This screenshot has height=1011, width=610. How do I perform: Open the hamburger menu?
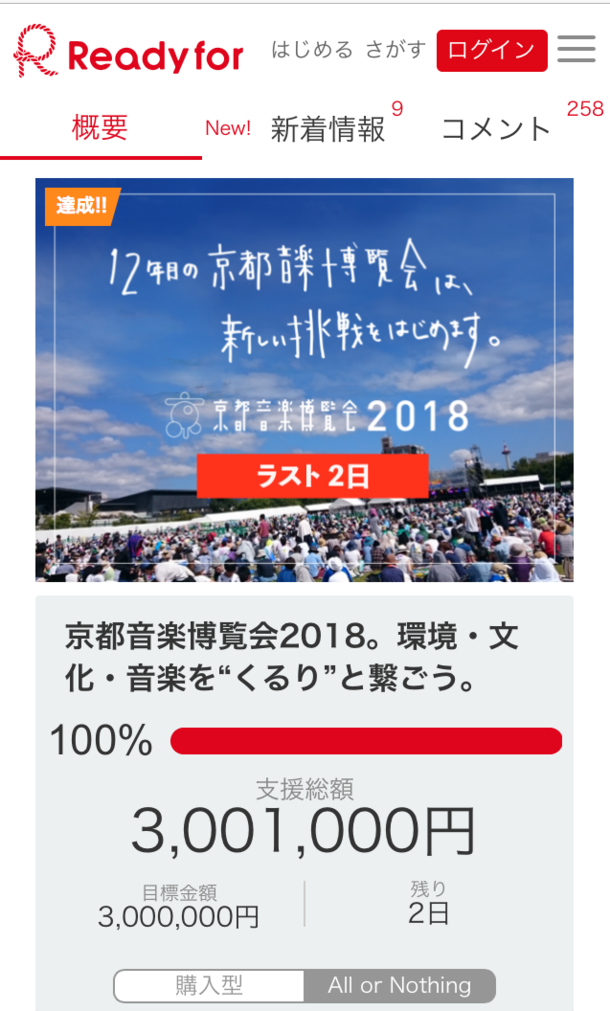point(576,50)
